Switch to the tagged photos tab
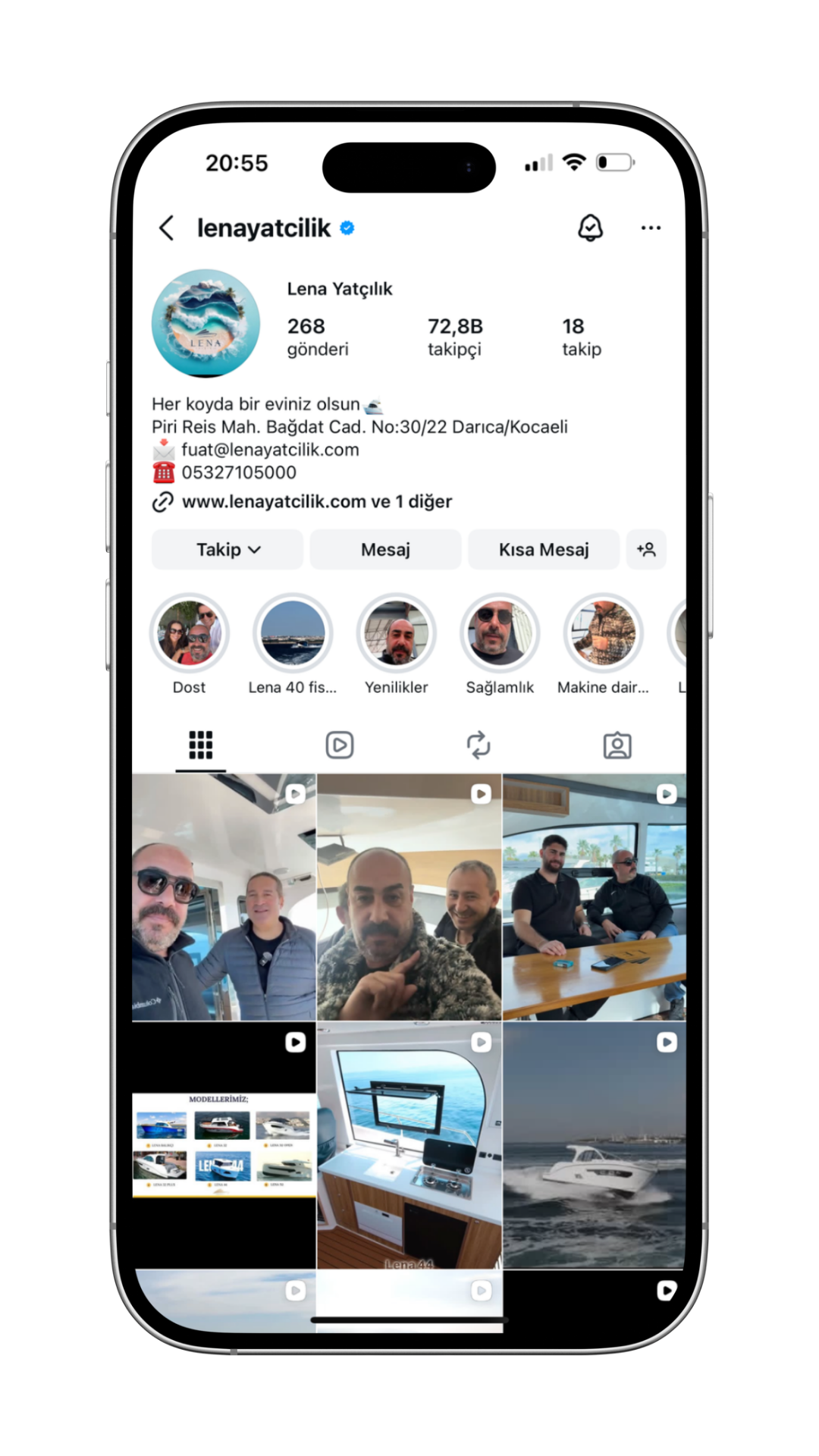819x1456 pixels. pos(617,745)
